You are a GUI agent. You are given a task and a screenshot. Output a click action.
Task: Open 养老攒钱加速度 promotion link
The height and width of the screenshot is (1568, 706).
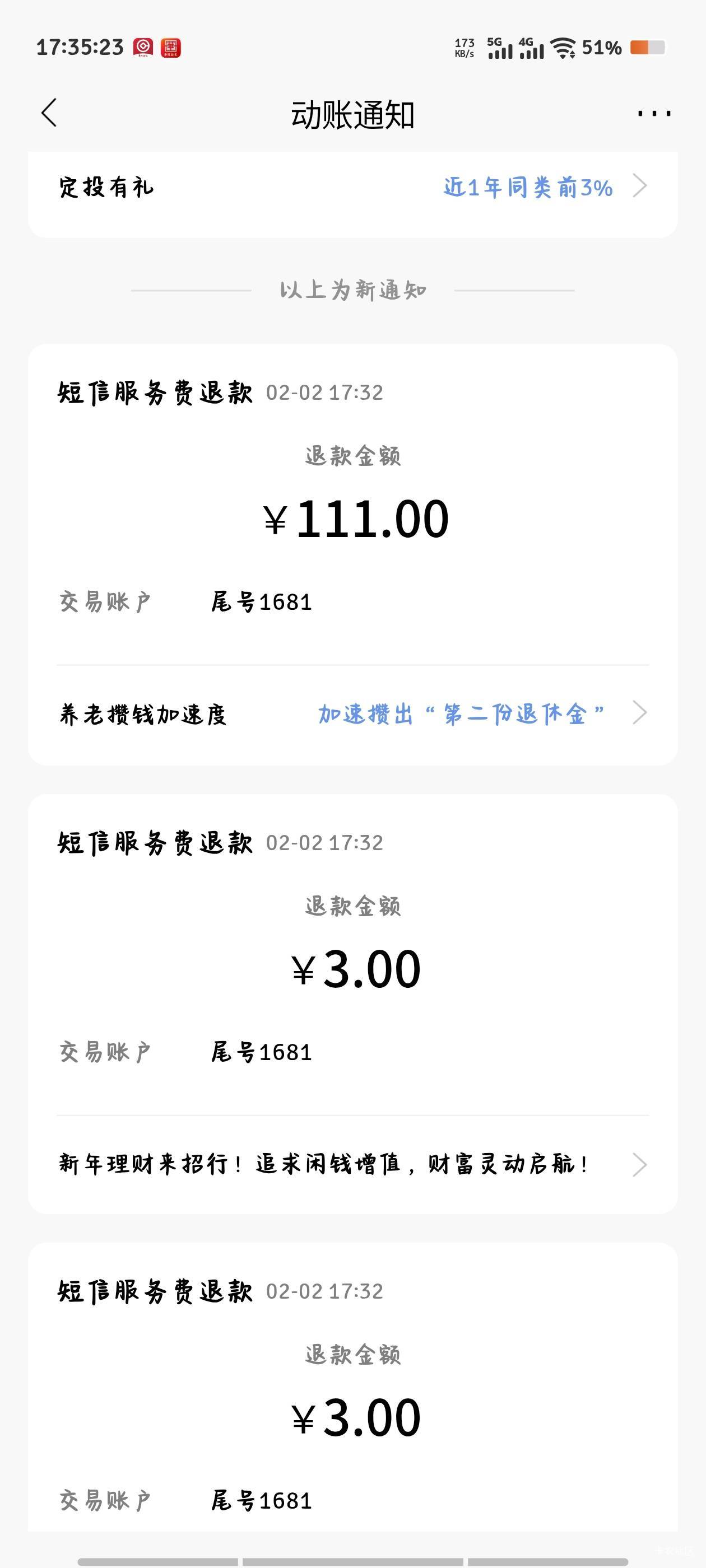[352, 714]
